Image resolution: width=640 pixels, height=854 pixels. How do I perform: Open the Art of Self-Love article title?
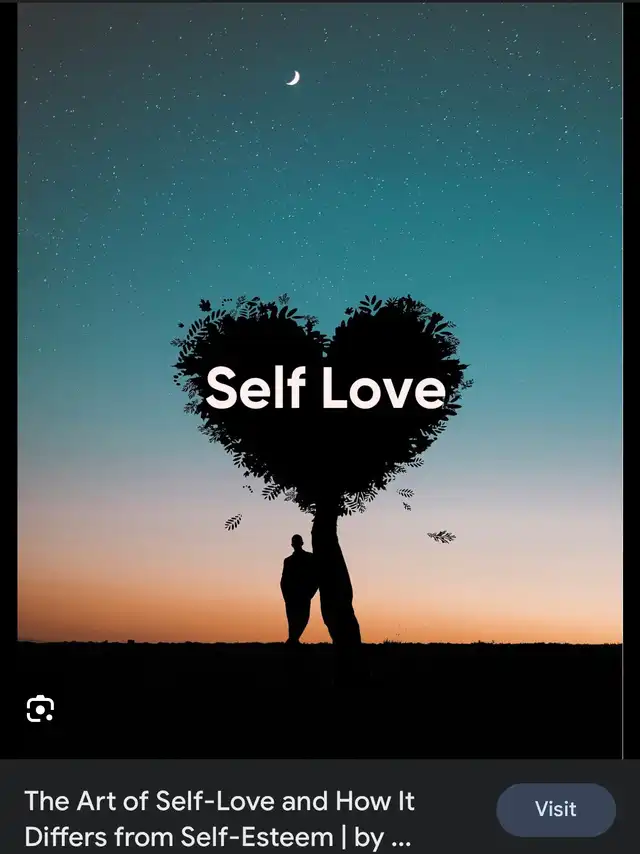click(x=219, y=819)
